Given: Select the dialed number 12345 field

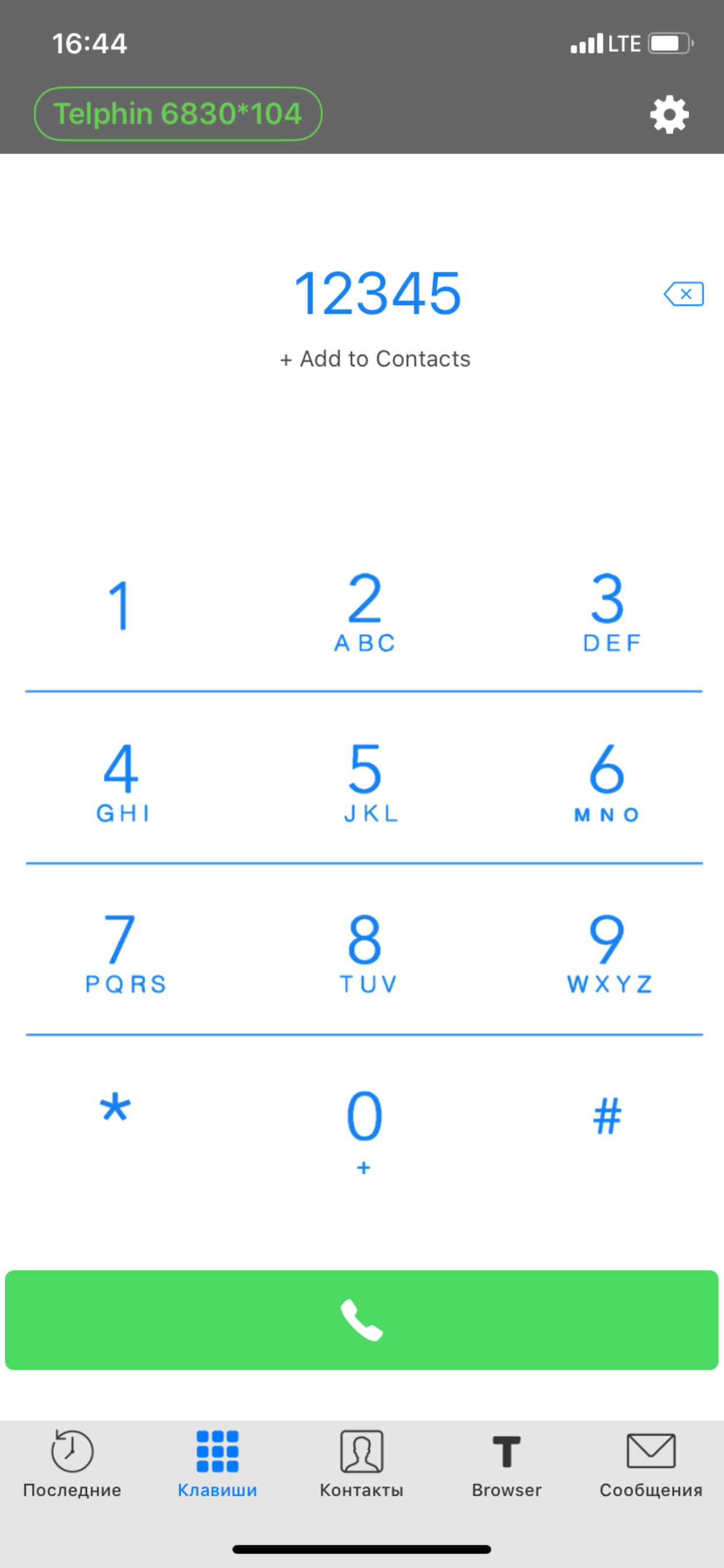Looking at the screenshot, I should [x=377, y=295].
